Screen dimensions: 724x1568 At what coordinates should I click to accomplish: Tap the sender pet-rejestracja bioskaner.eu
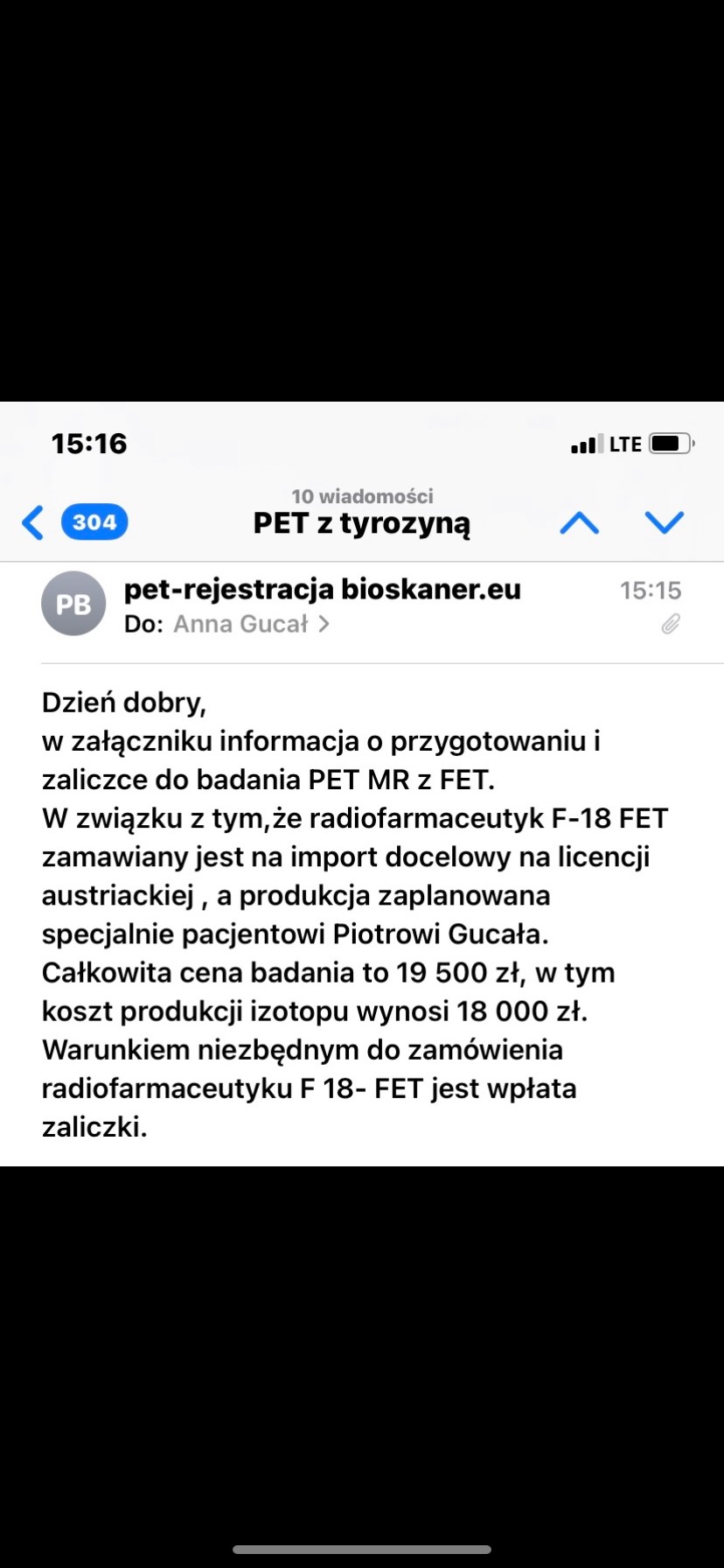tap(322, 590)
